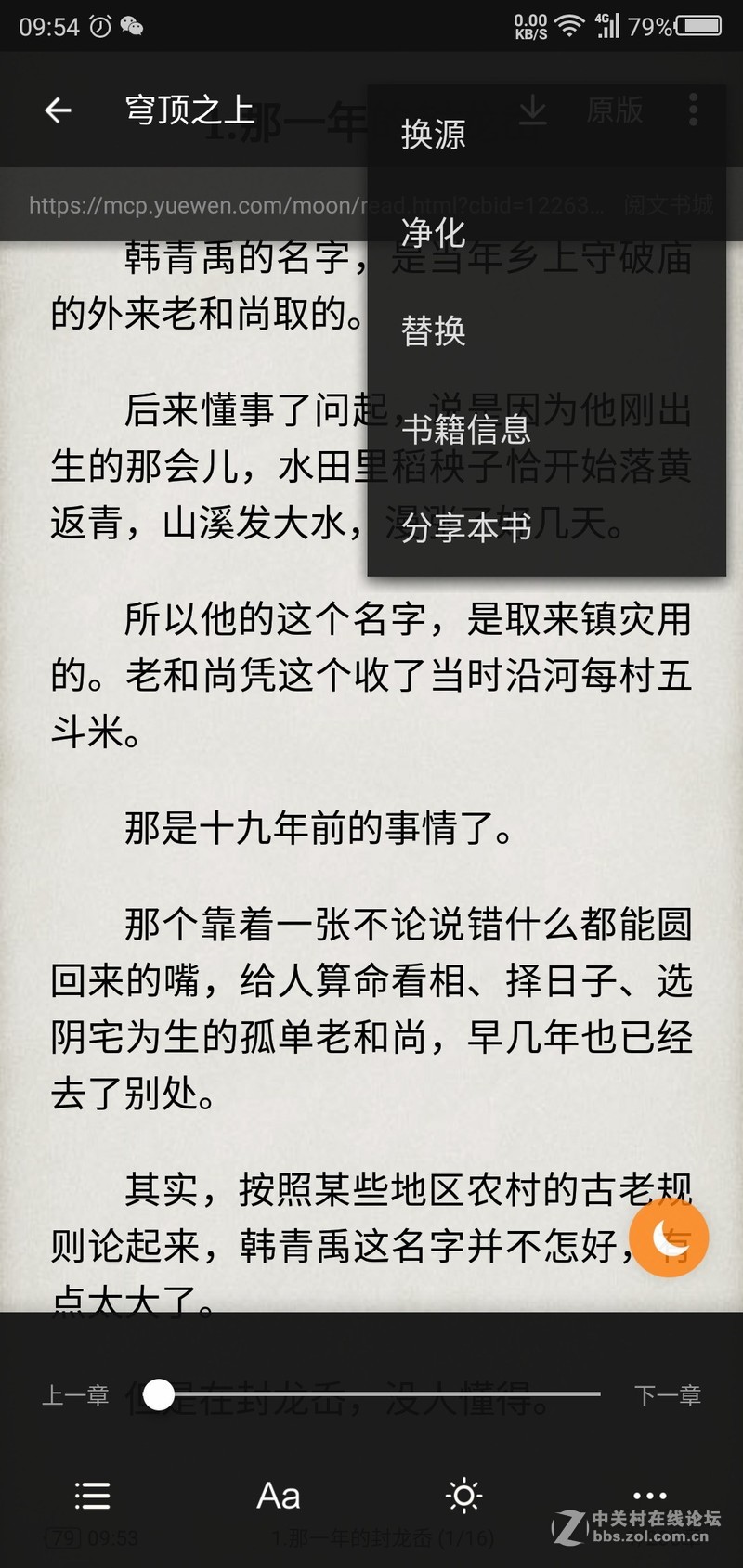
Task: Select 替换 replacement option
Action: click(433, 330)
